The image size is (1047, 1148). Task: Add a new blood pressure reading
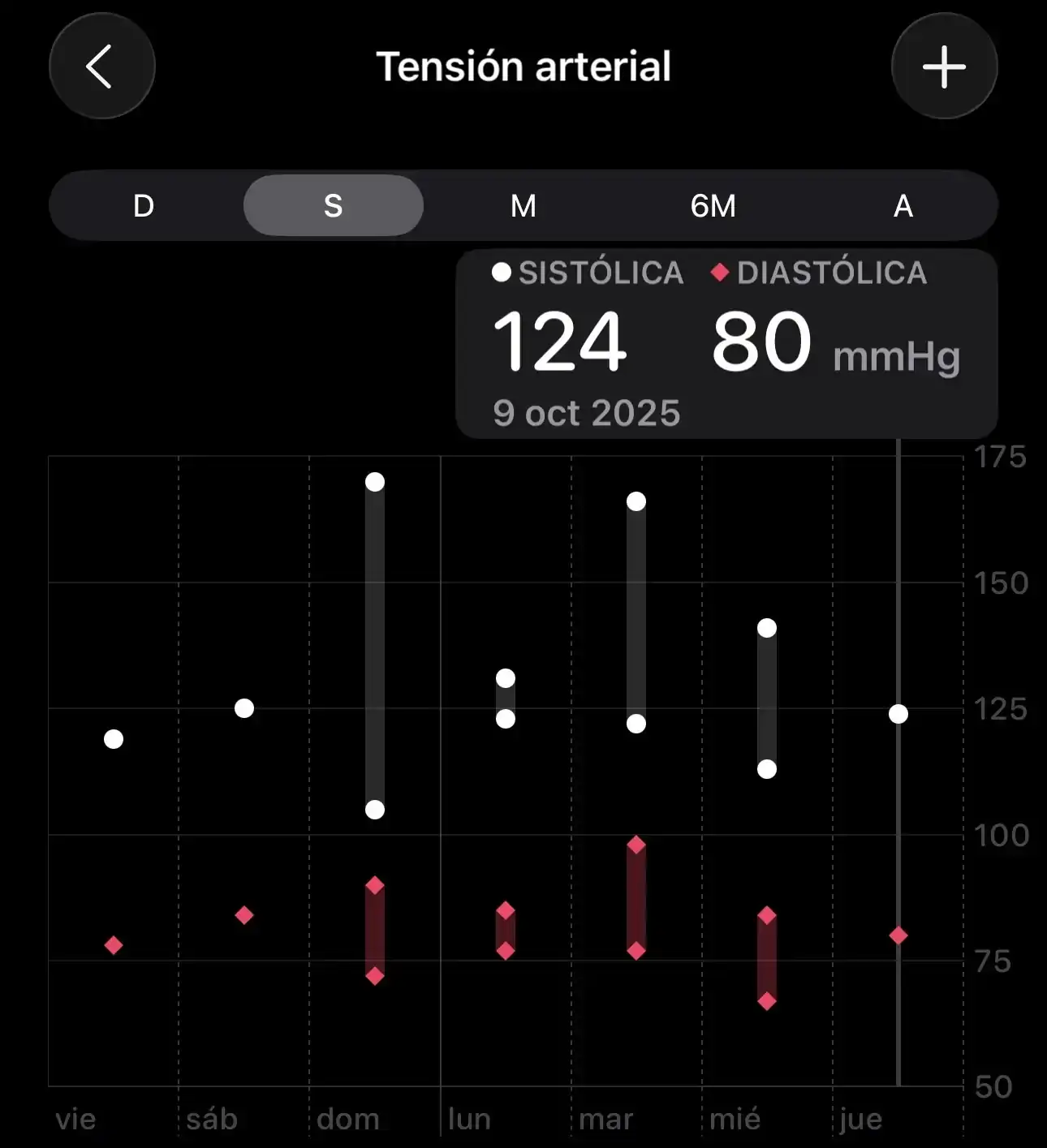[944, 67]
